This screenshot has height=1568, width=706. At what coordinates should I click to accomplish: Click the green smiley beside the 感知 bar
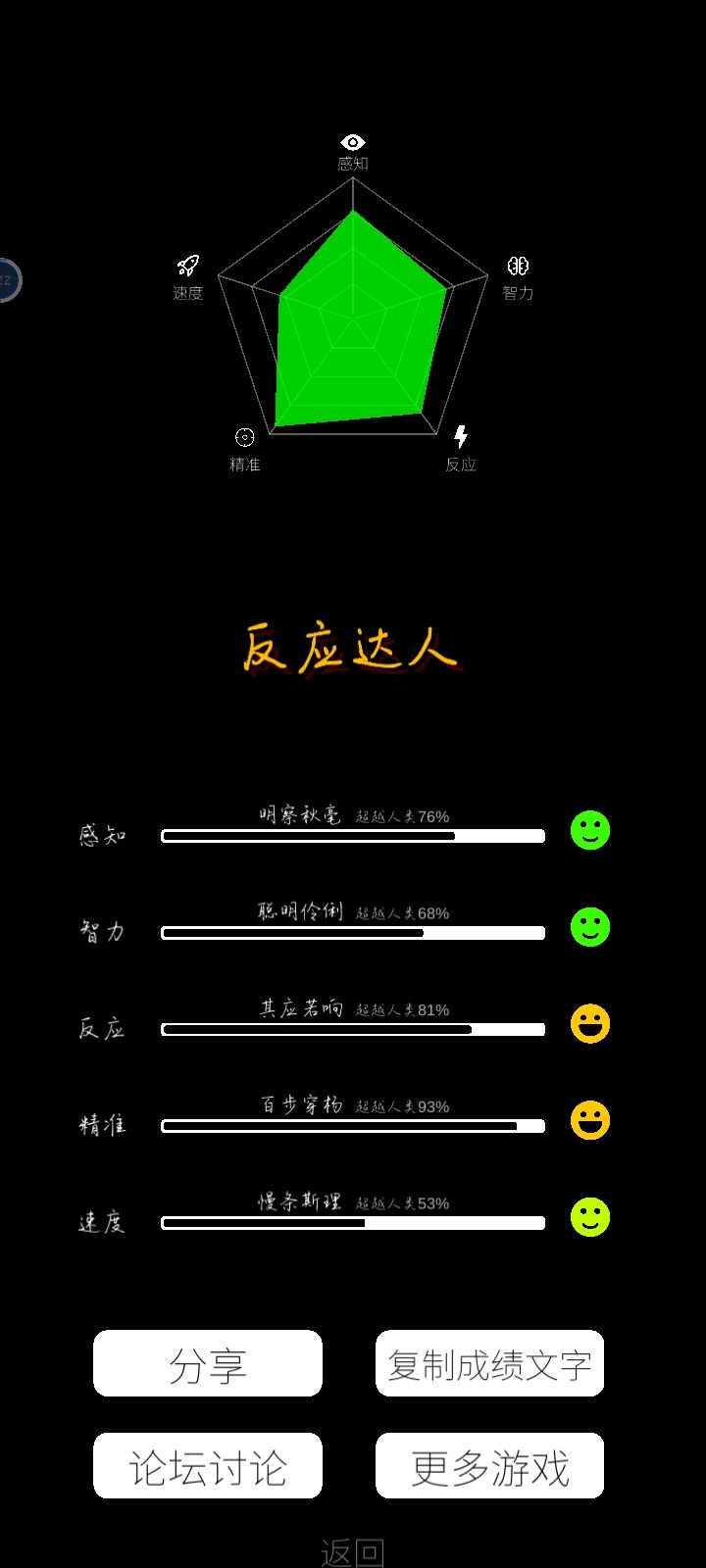pos(588,831)
